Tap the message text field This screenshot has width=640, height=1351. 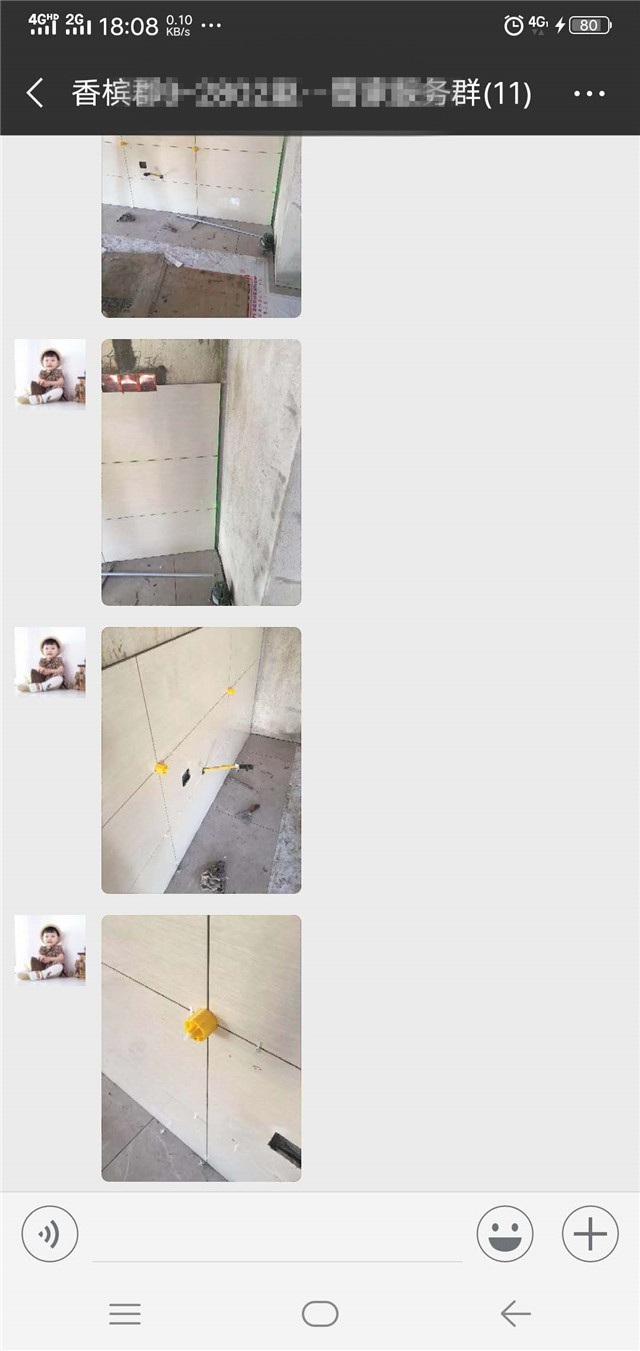point(277,1236)
